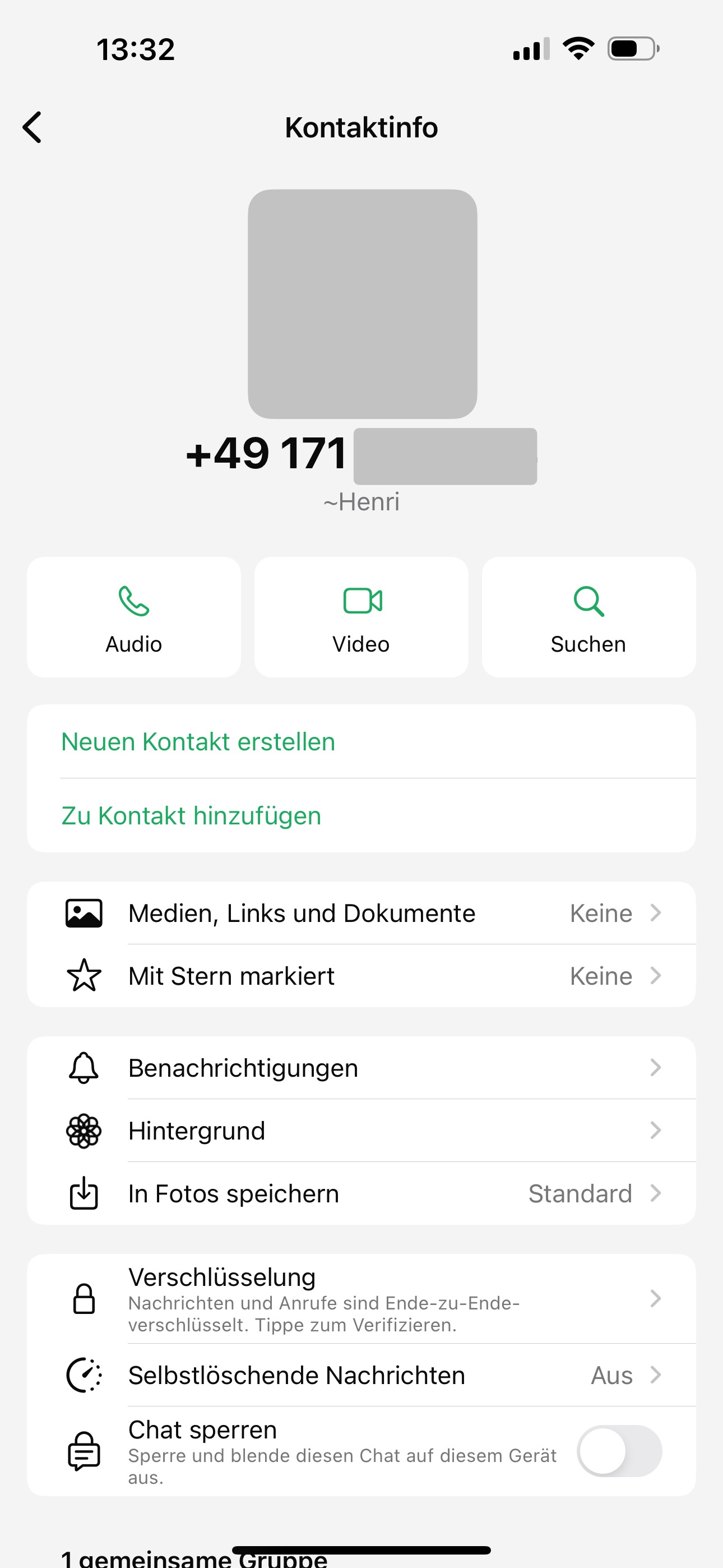Open In Fotos speichern setting
Image resolution: width=723 pixels, height=1568 pixels.
click(361, 1193)
